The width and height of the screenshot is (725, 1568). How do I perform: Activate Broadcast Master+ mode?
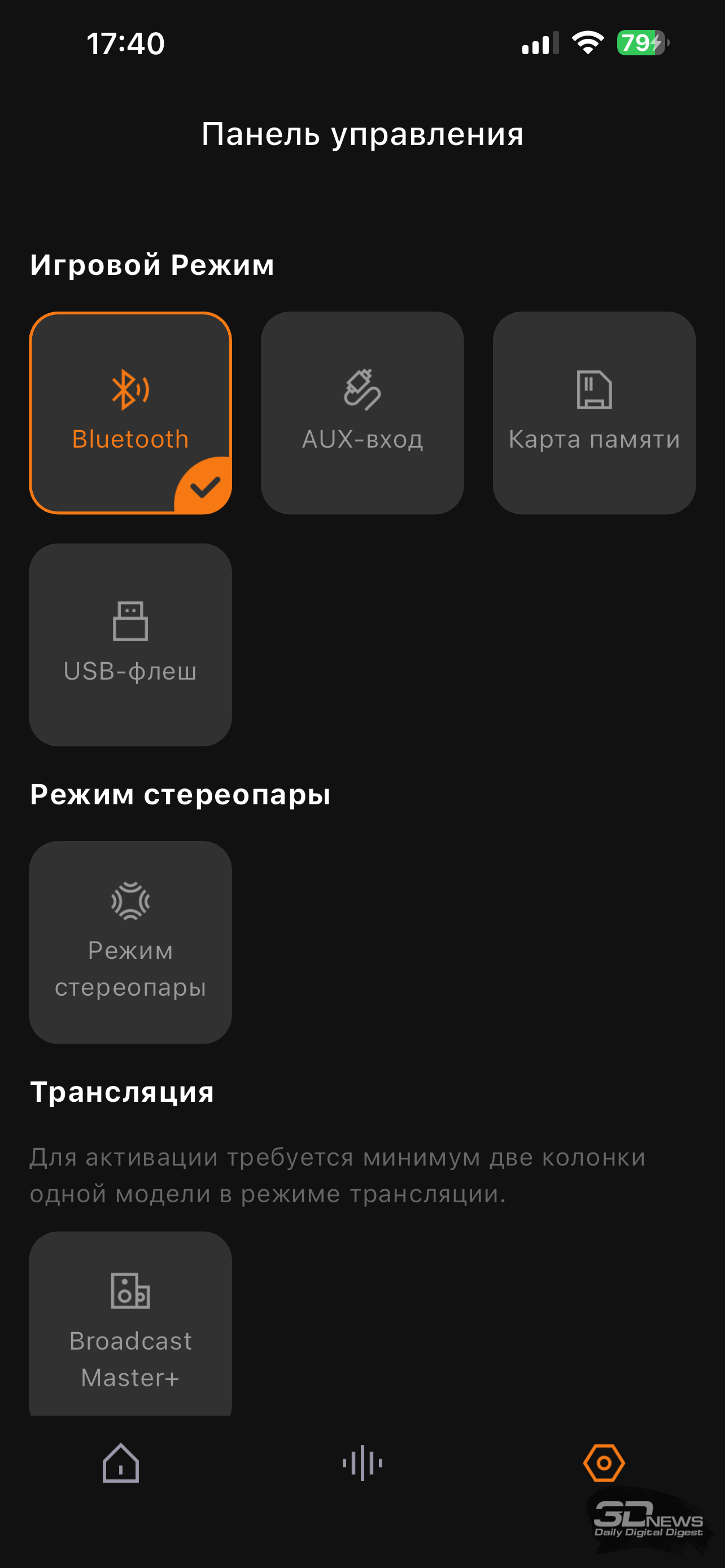(x=130, y=1324)
